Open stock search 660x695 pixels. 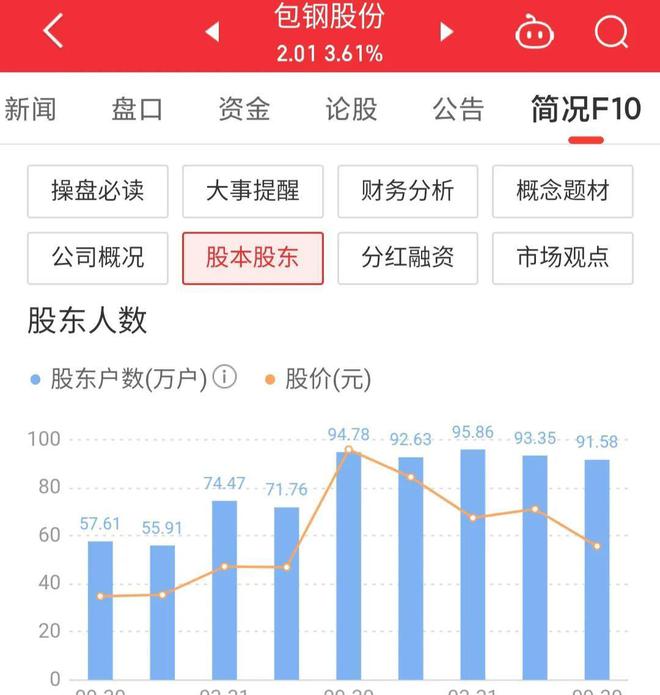610,33
